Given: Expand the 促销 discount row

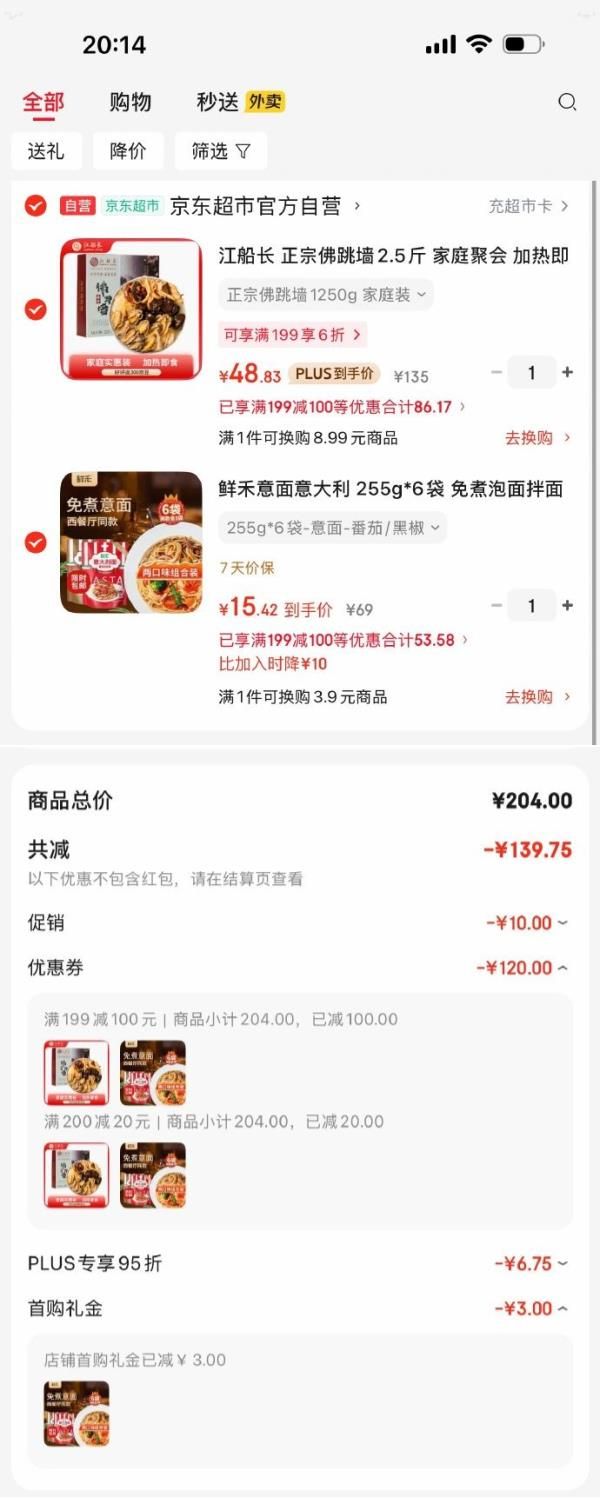Looking at the screenshot, I should 527,923.
